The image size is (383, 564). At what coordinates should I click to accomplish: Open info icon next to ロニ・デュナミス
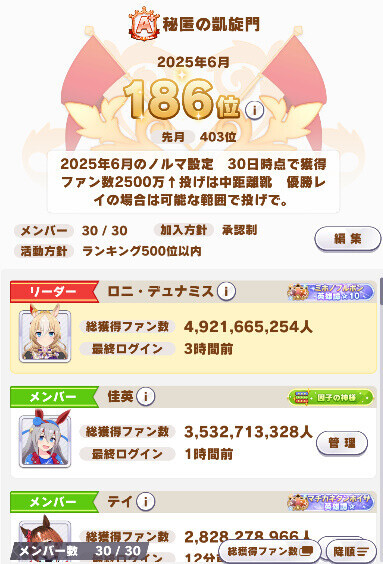pyautogui.click(x=226, y=291)
